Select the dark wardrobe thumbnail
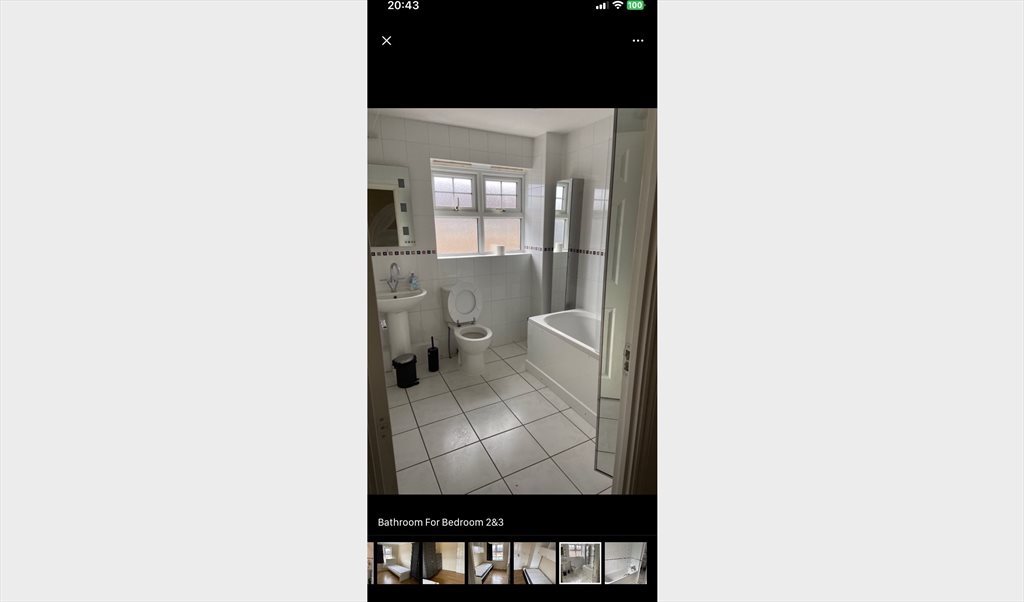This screenshot has width=1024, height=602. point(443,563)
